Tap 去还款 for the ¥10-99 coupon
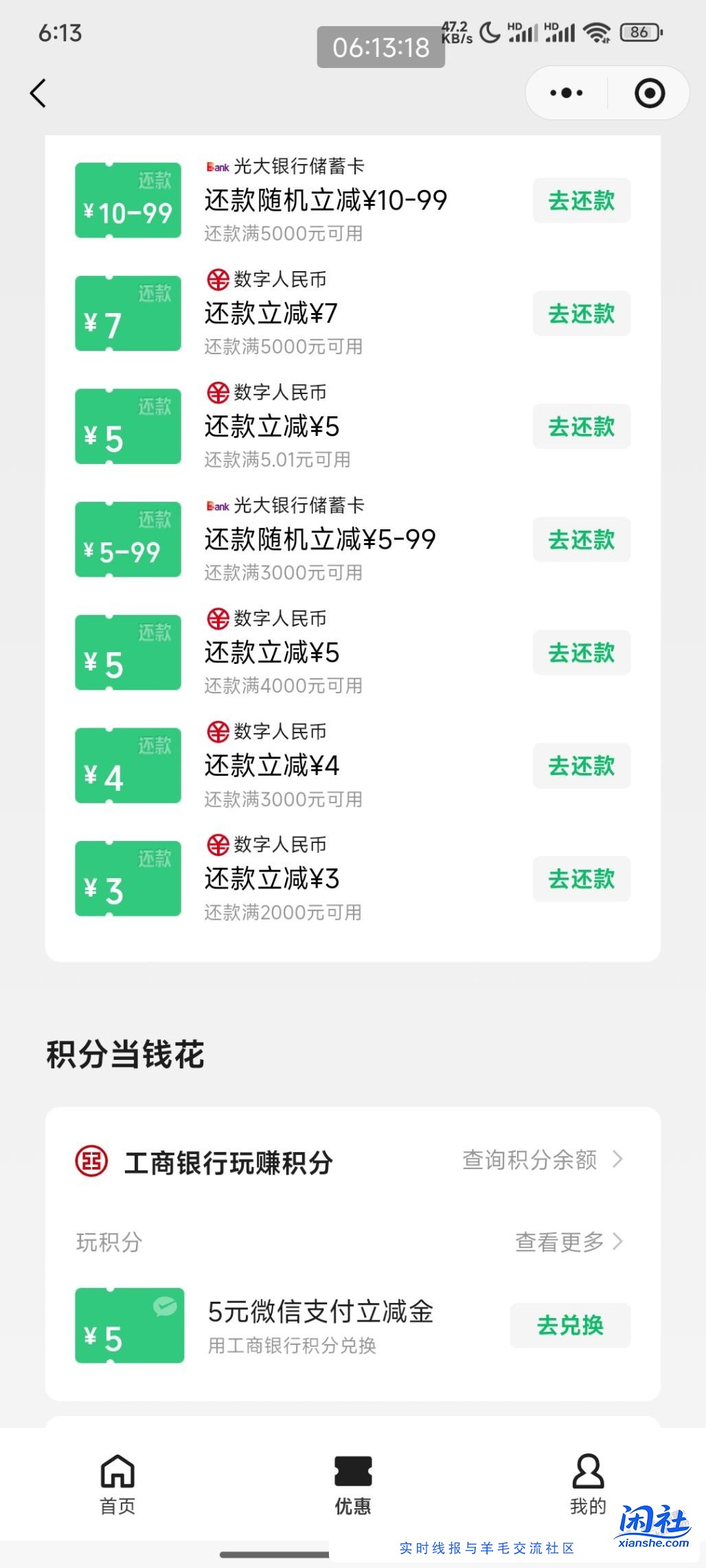 [581, 200]
